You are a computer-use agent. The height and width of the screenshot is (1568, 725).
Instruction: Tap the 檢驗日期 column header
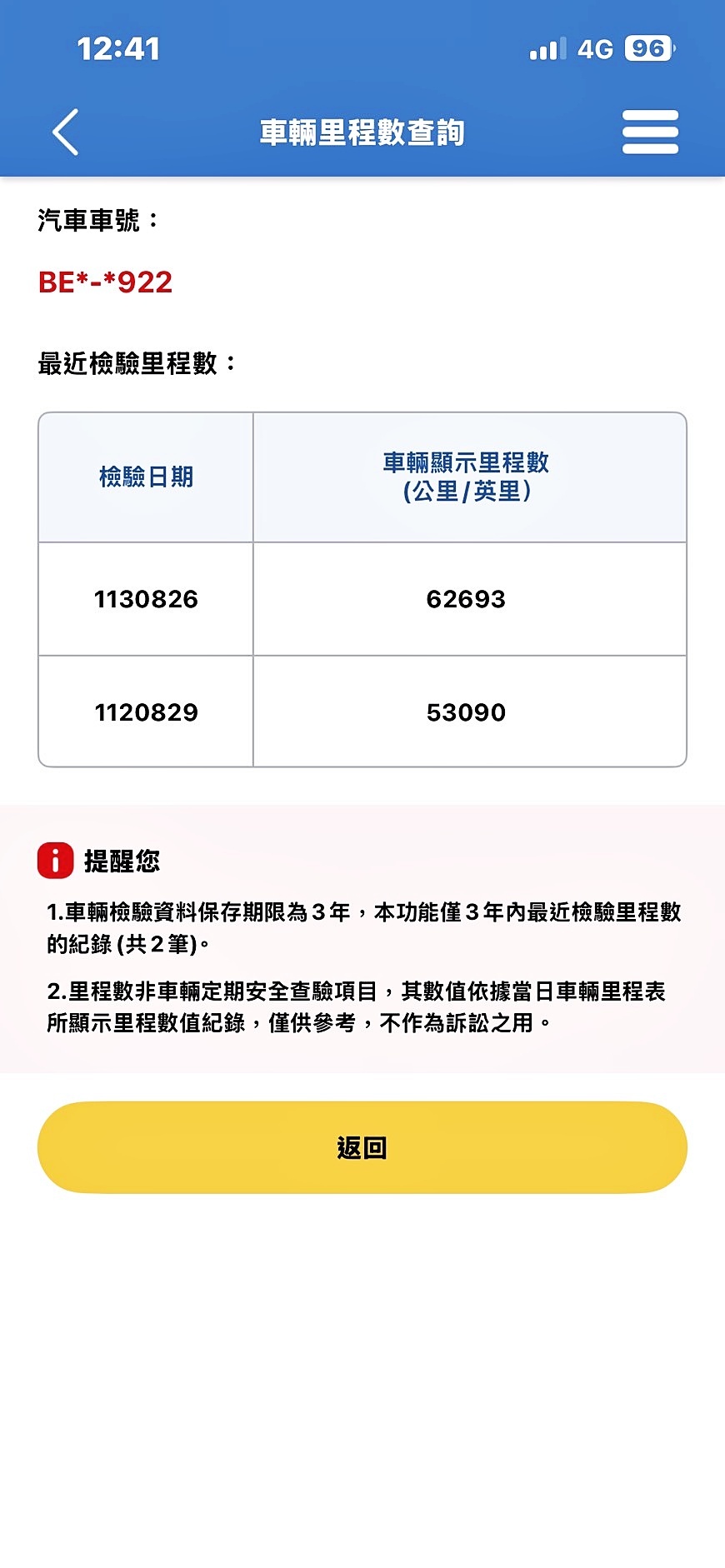pyautogui.click(x=146, y=476)
